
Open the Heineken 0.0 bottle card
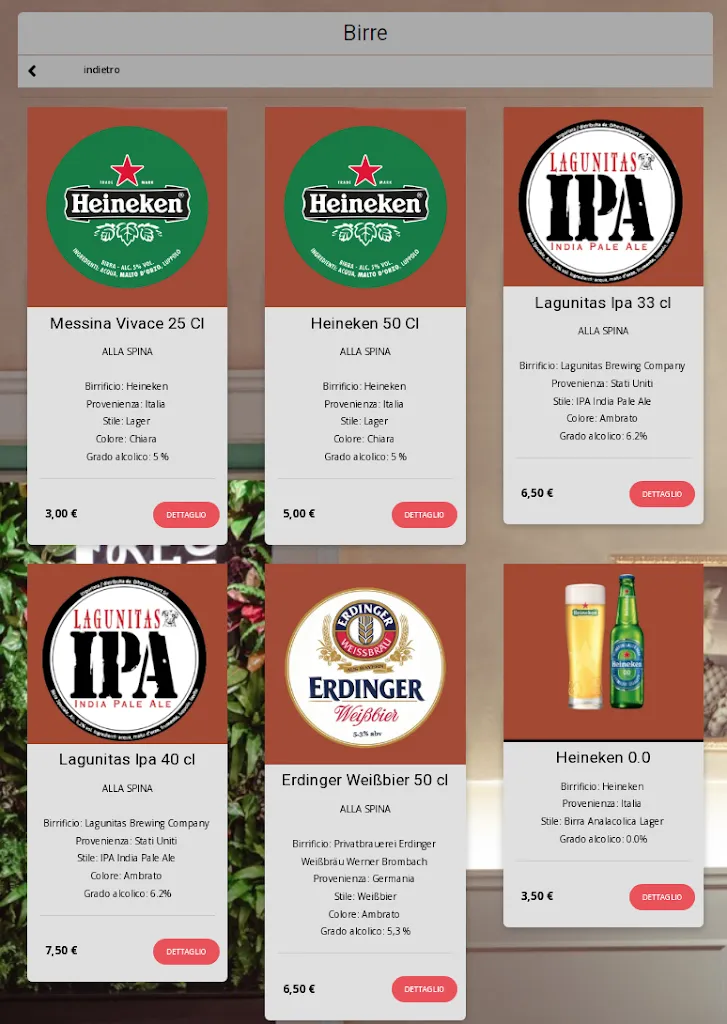(x=602, y=652)
